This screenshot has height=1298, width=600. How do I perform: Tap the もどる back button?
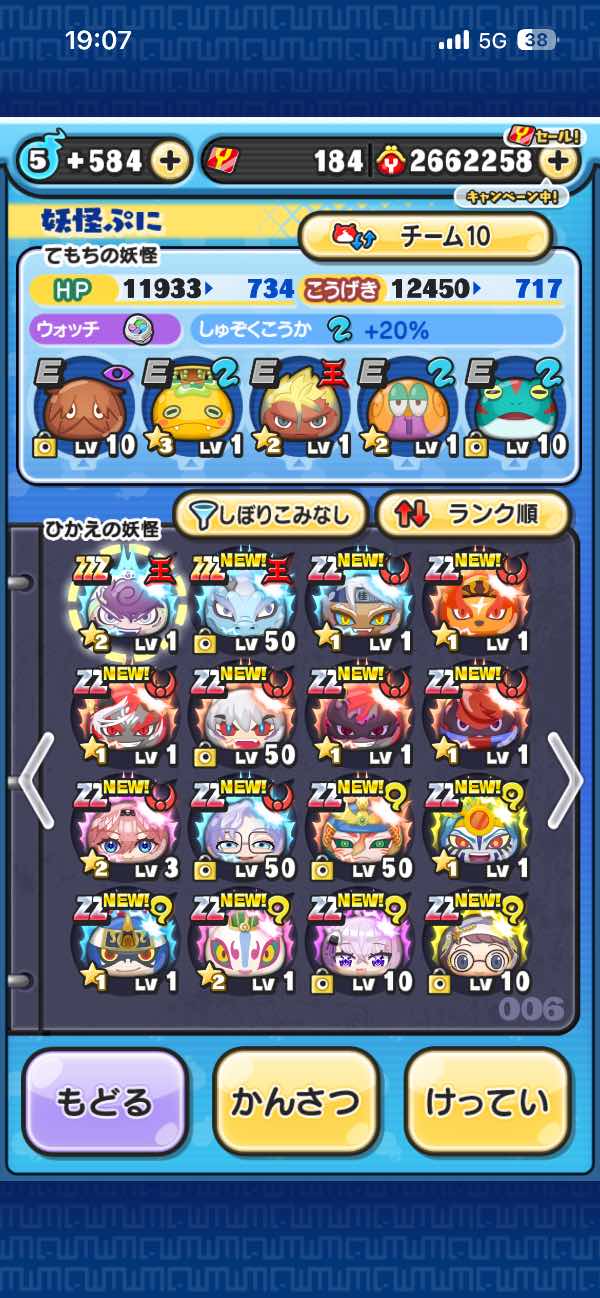pyautogui.click(x=104, y=1102)
